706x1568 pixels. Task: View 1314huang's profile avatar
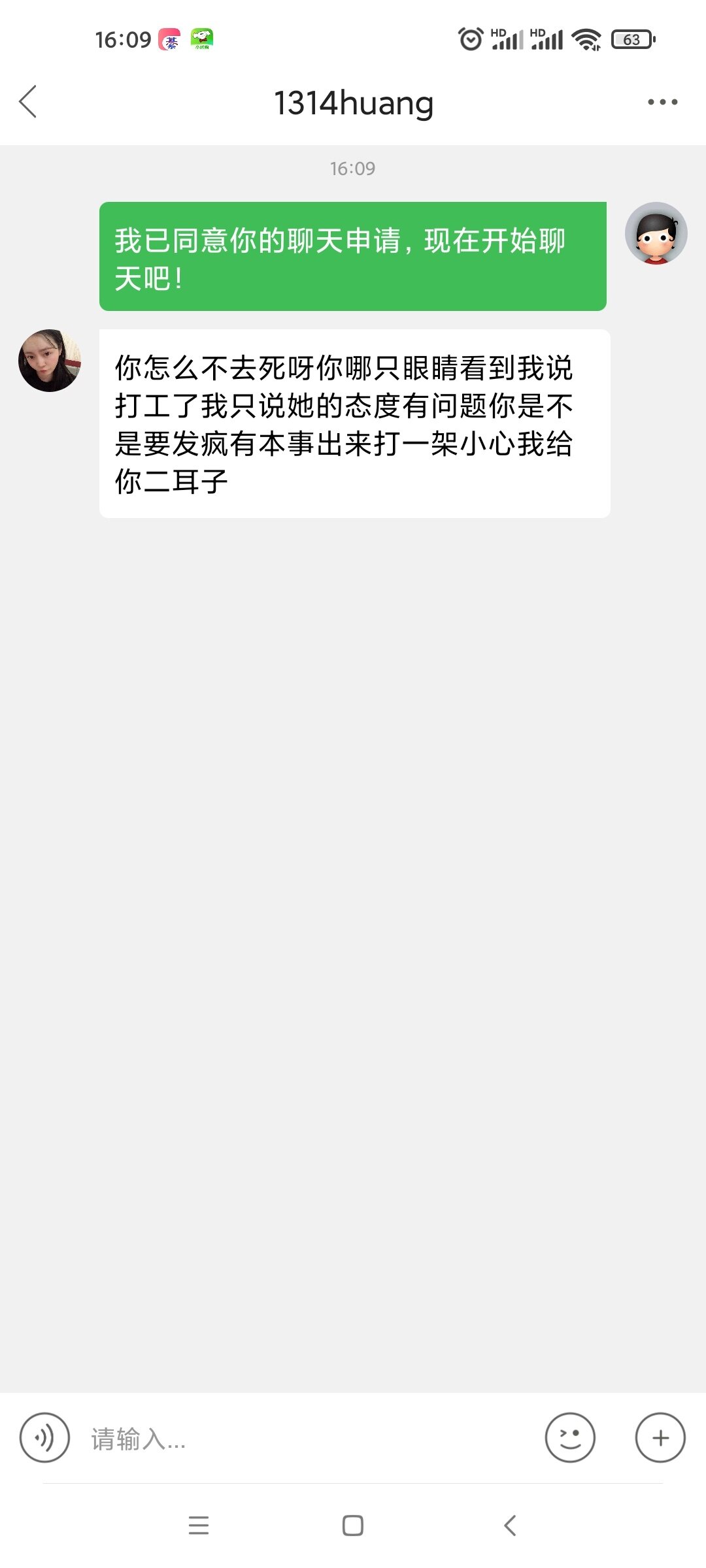pyautogui.click(x=50, y=361)
